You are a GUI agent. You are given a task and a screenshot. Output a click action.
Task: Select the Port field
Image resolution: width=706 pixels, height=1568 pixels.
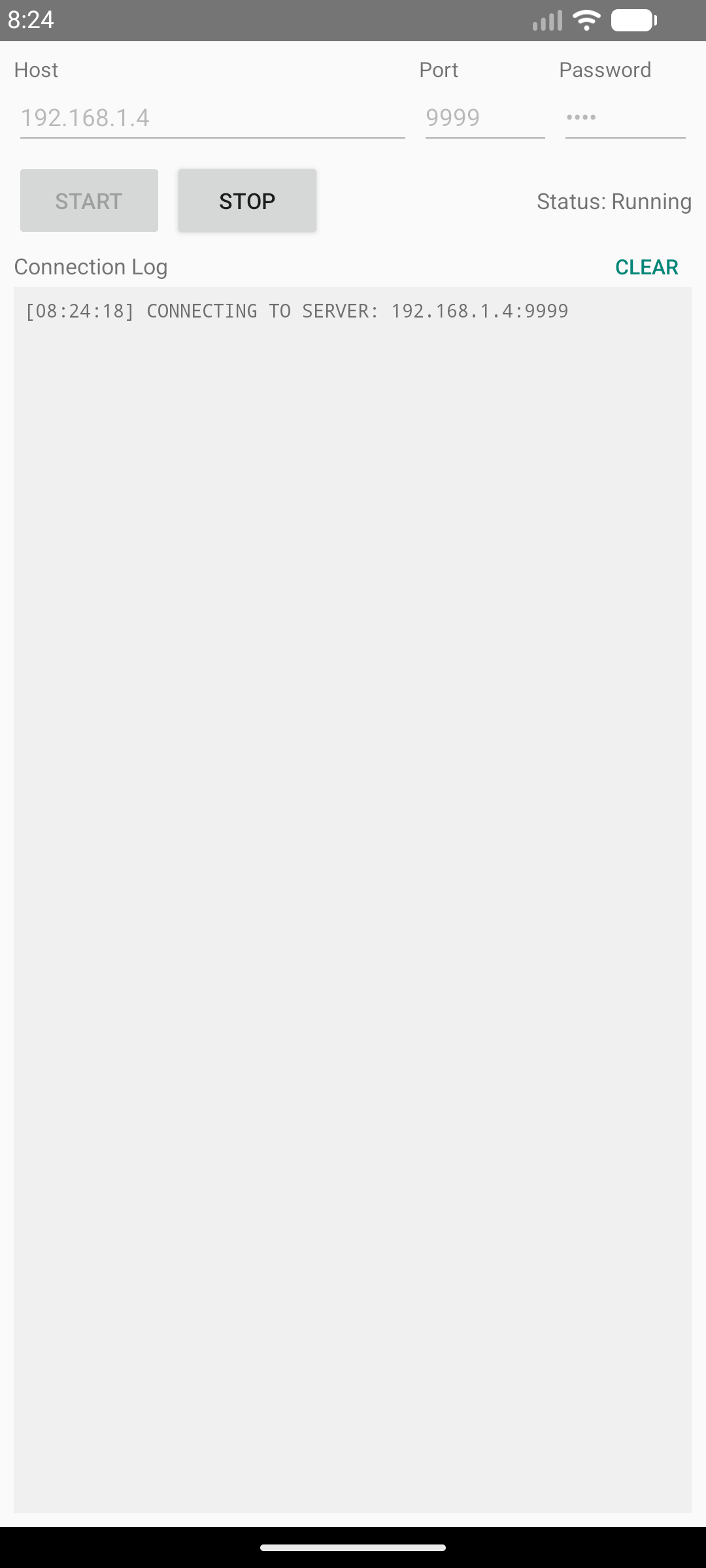tap(485, 118)
